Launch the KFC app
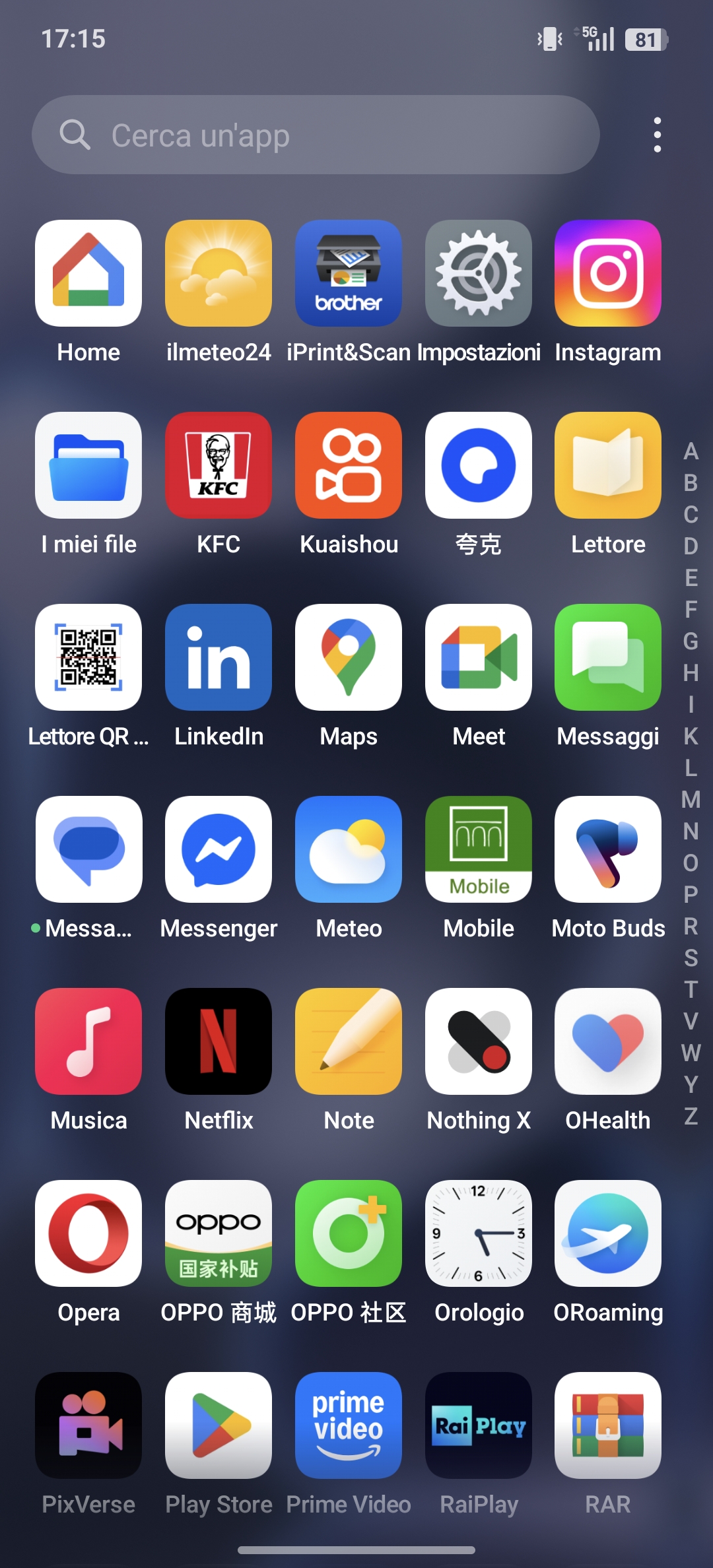The width and height of the screenshot is (713, 1568). (219, 465)
